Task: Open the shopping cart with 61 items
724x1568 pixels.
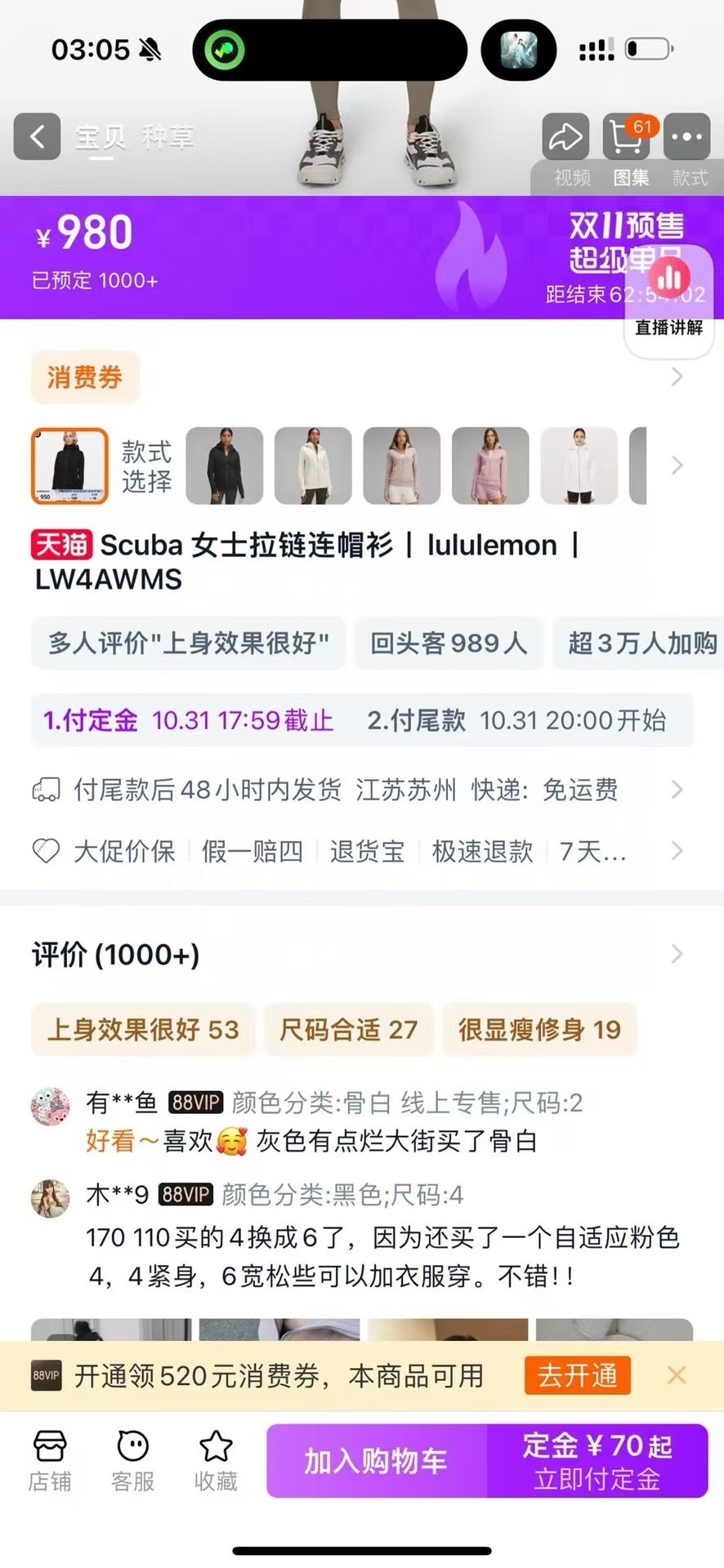Action: [x=627, y=136]
